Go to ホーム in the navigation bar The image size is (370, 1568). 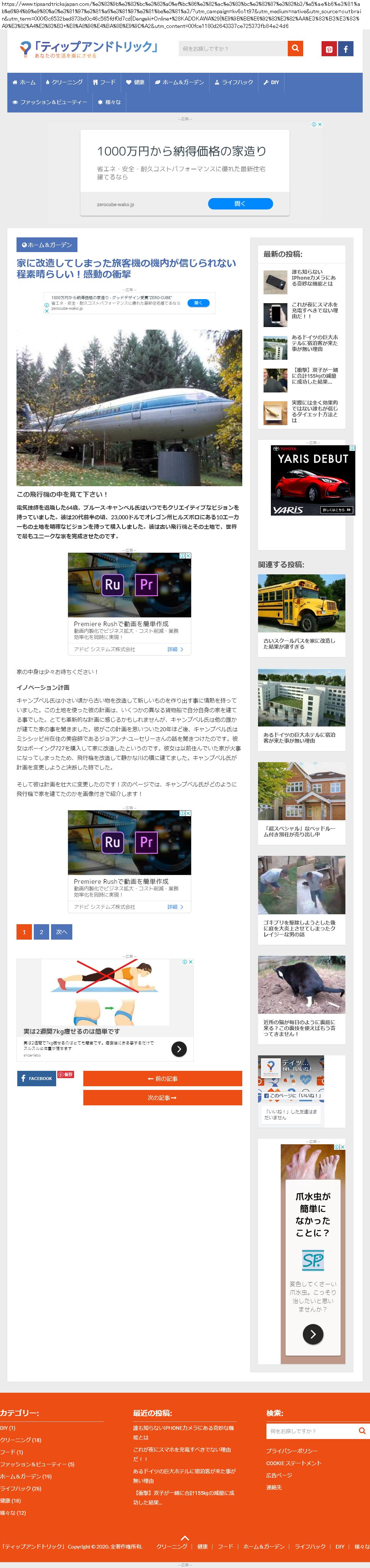[x=24, y=82]
